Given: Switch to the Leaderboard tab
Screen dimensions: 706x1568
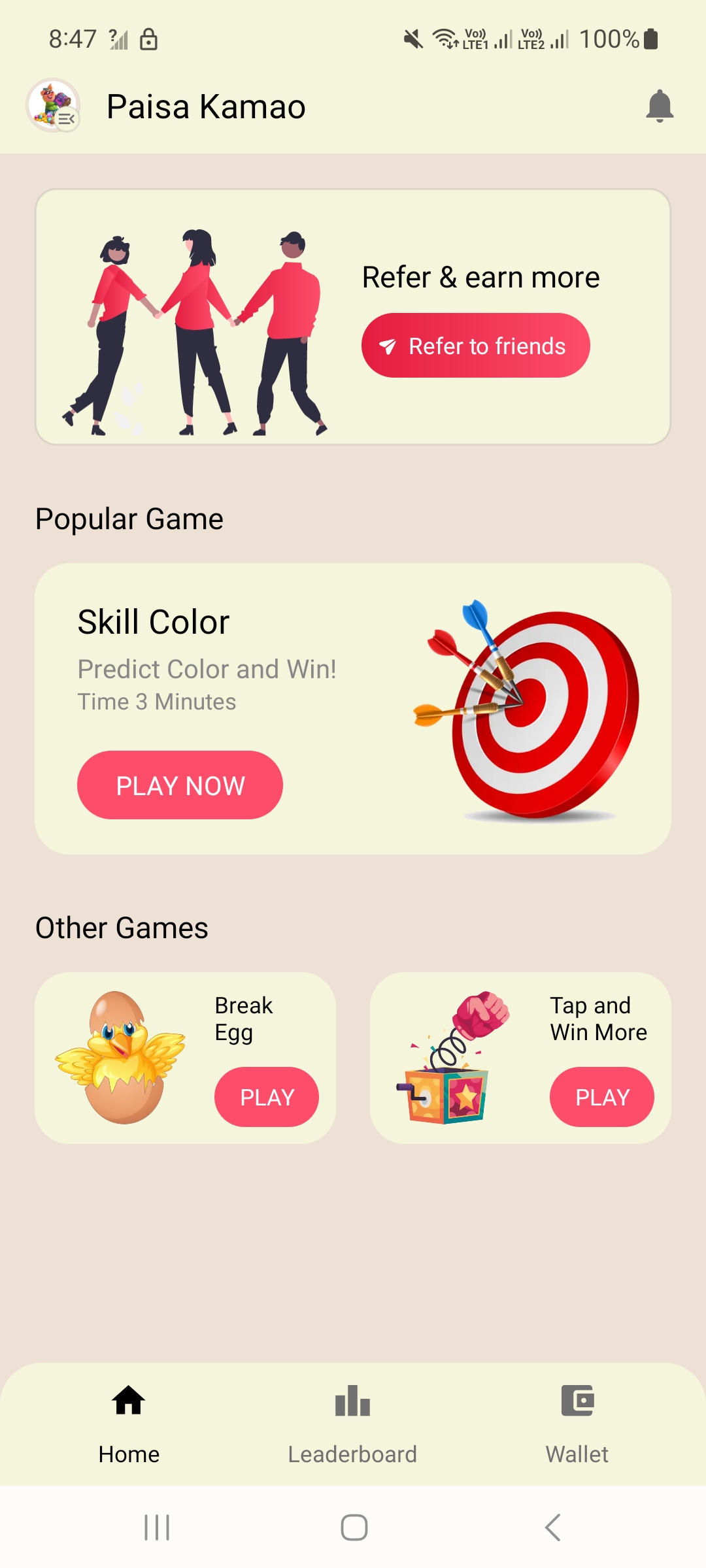Looking at the screenshot, I should coord(352,1424).
